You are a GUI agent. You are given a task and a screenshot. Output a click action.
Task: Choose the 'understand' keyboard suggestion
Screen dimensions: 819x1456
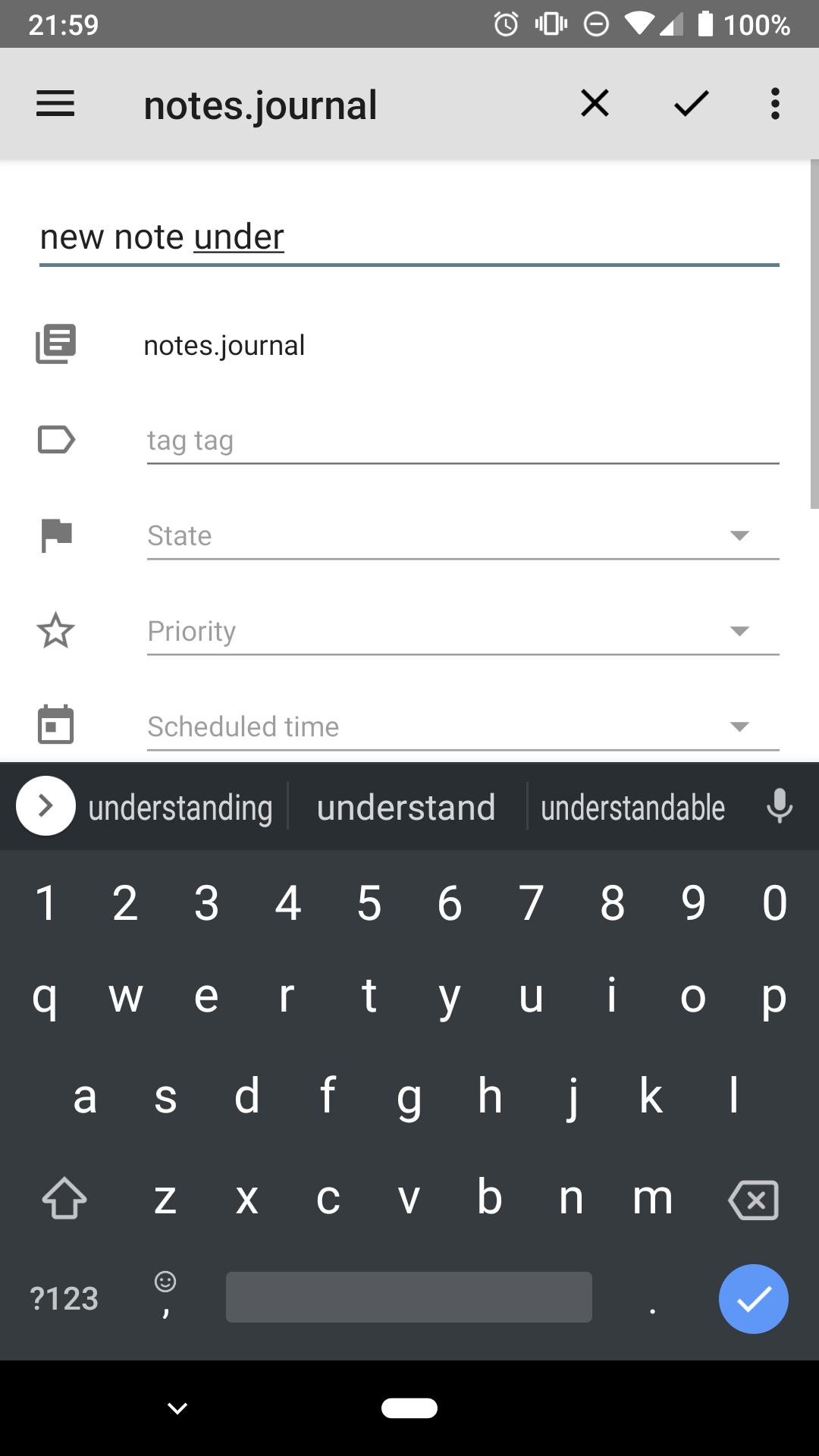pyautogui.click(x=406, y=807)
